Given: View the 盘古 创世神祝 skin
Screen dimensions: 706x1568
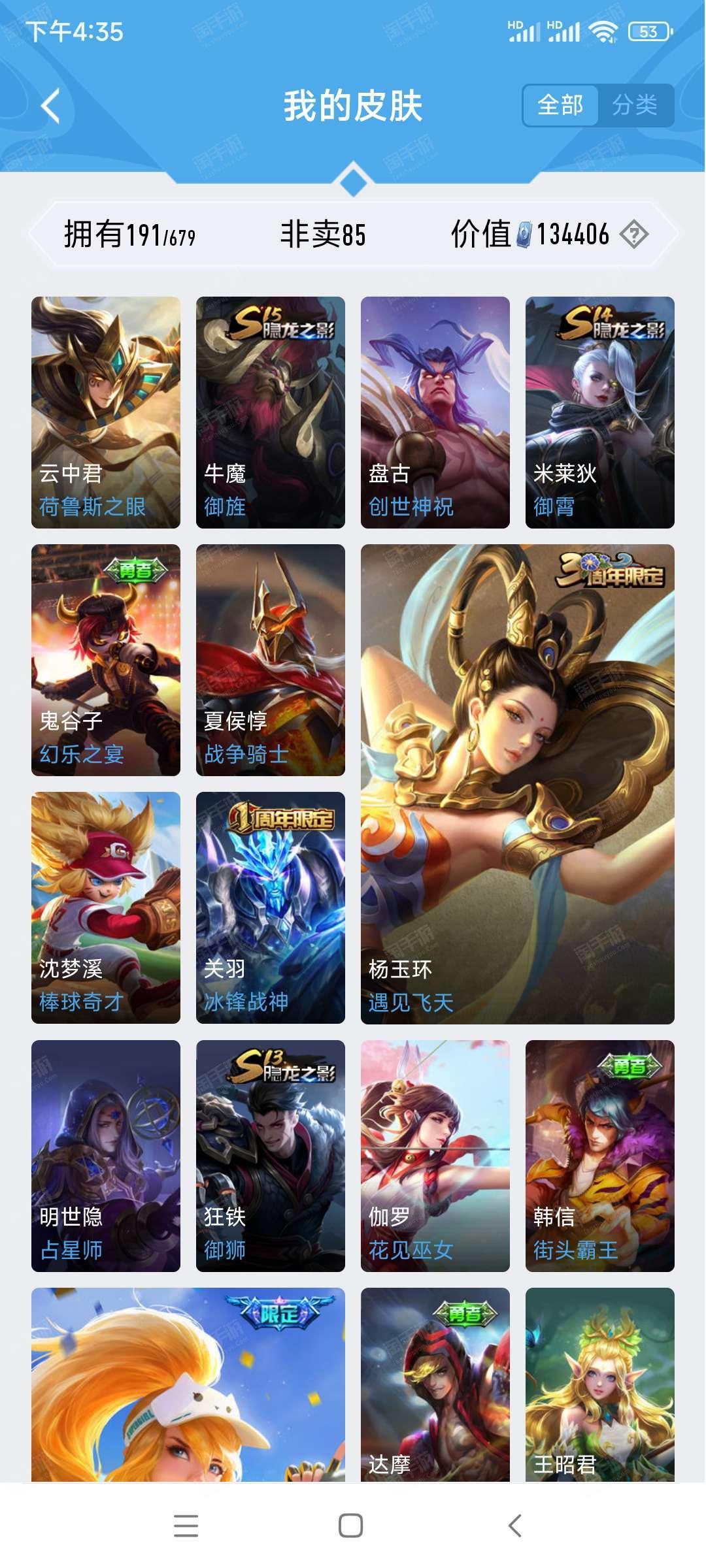Looking at the screenshot, I should tap(435, 412).
